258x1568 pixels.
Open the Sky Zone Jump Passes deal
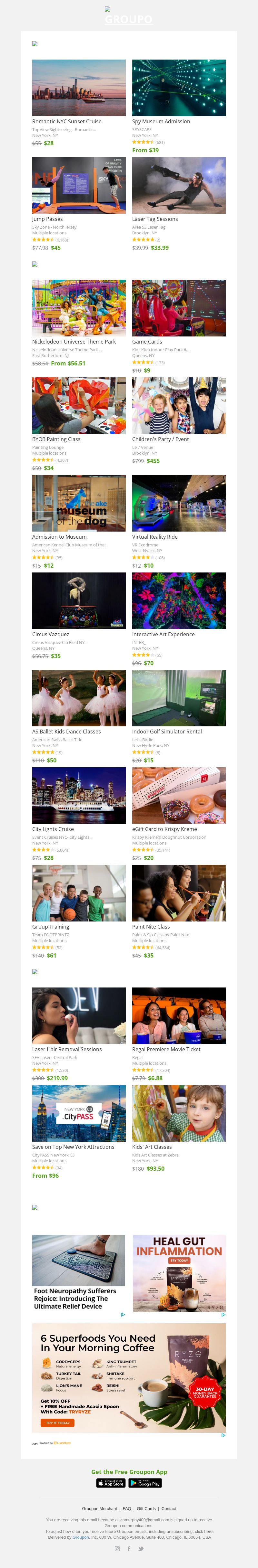pyautogui.click(x=79, y=186)
